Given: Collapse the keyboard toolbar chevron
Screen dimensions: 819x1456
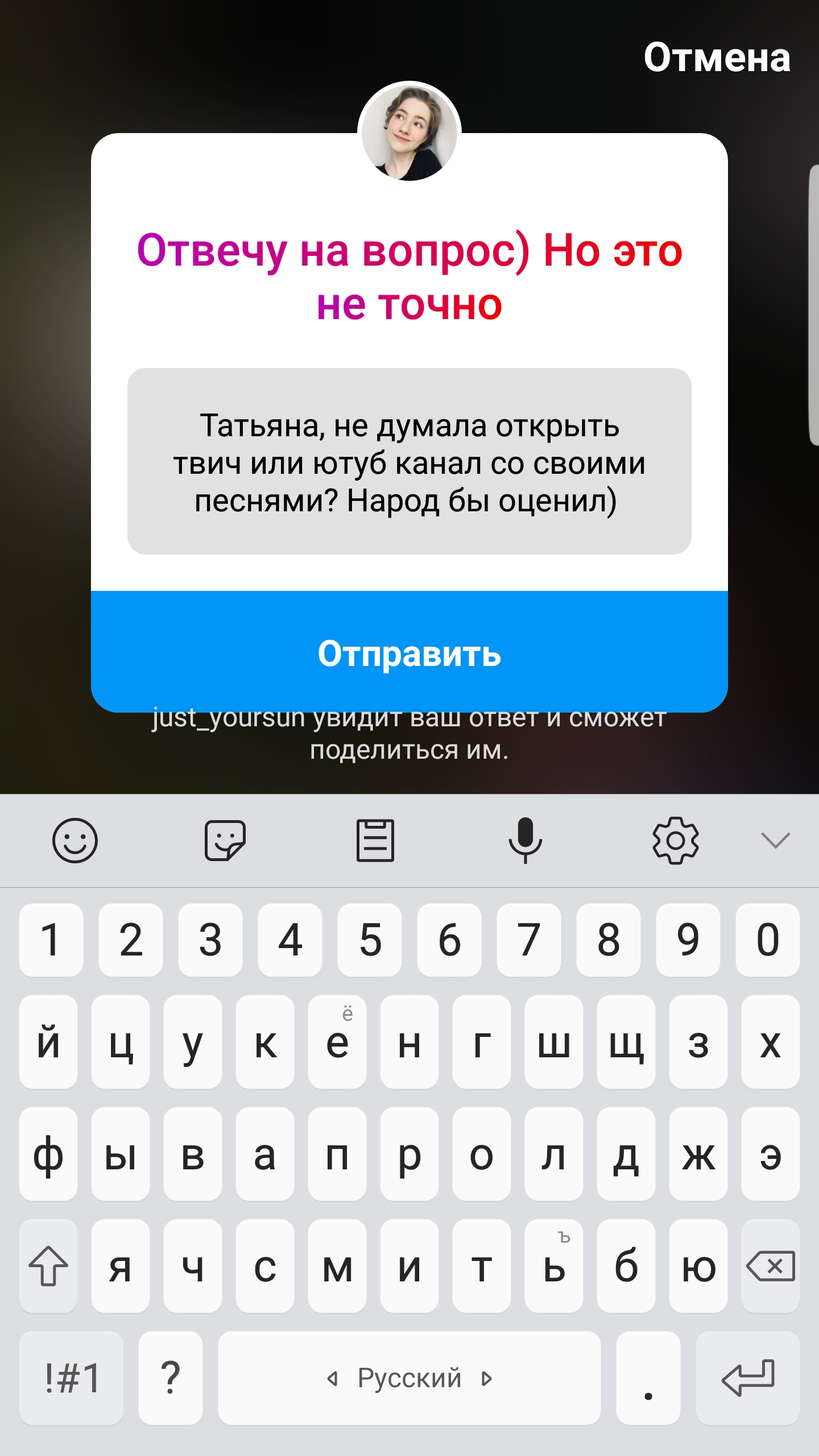Looking at the screenshot, I should coord(776,841).
